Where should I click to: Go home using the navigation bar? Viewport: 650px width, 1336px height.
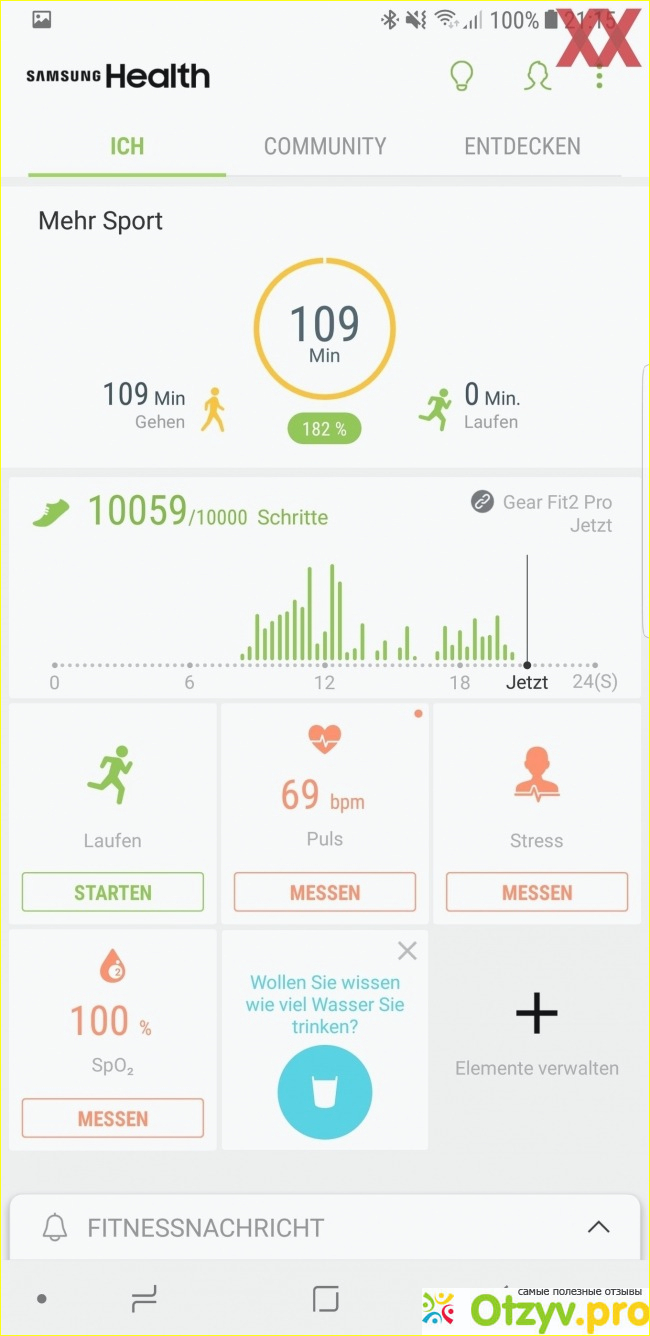point(325,1299)
